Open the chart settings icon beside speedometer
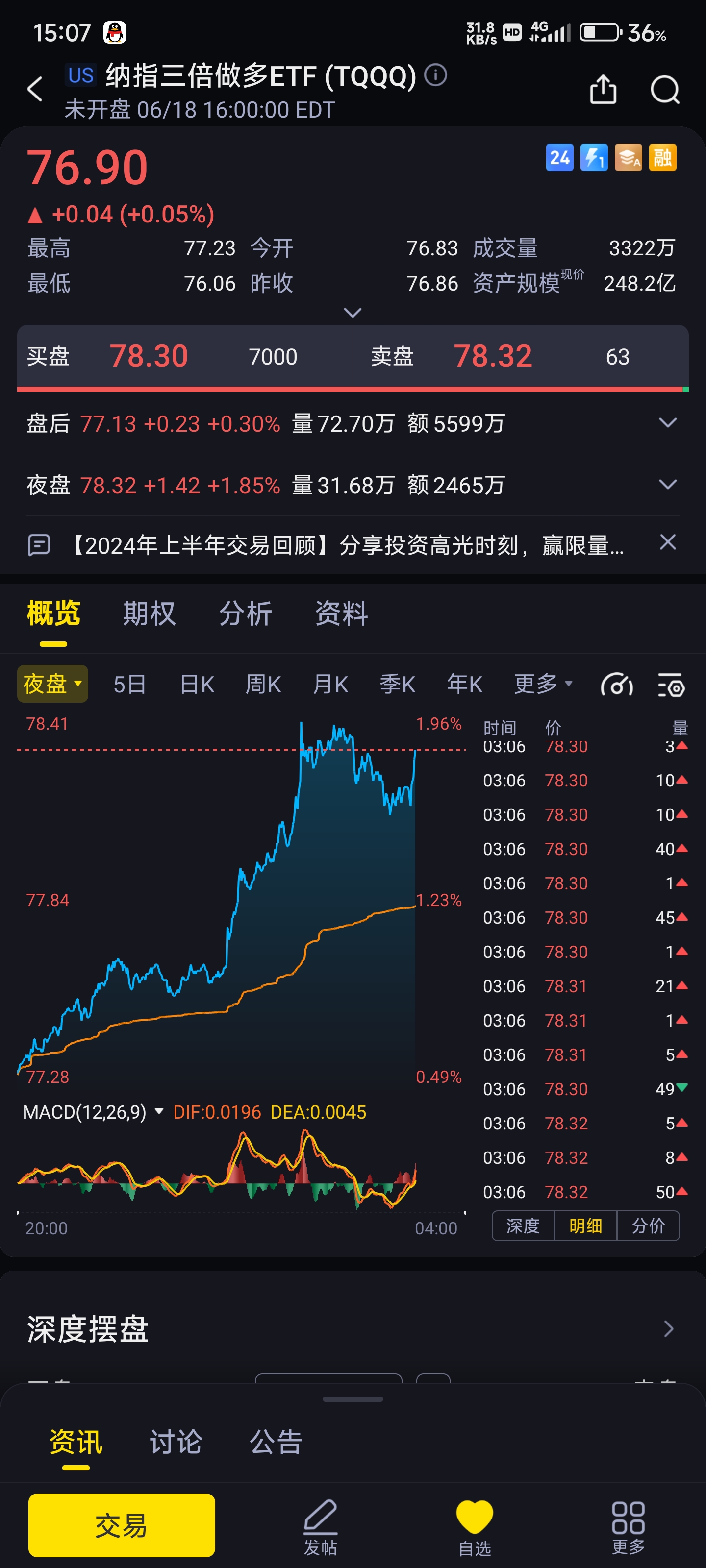706x1568 pixels. tap(670, 684)
